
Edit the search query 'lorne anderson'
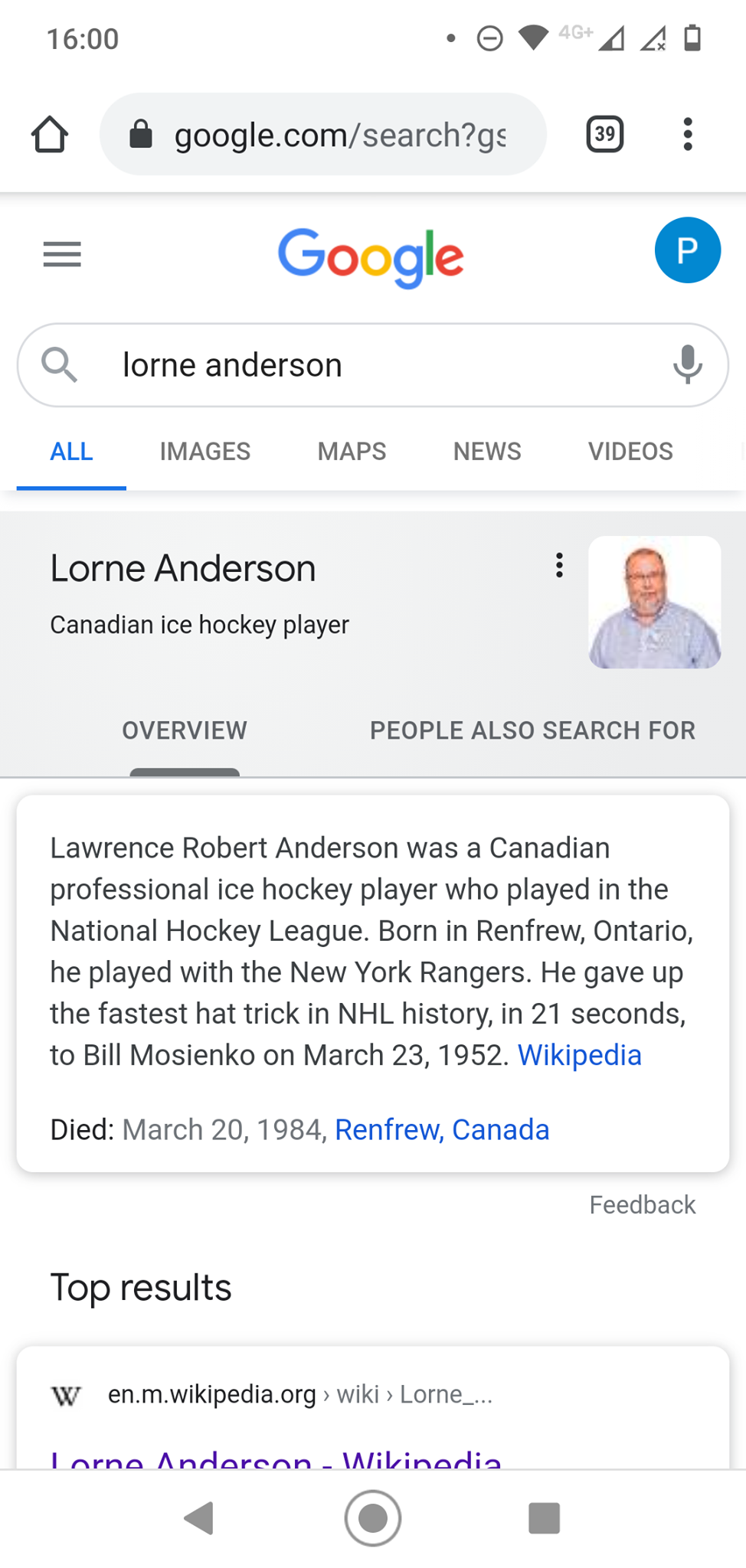[x=368, y=365]
